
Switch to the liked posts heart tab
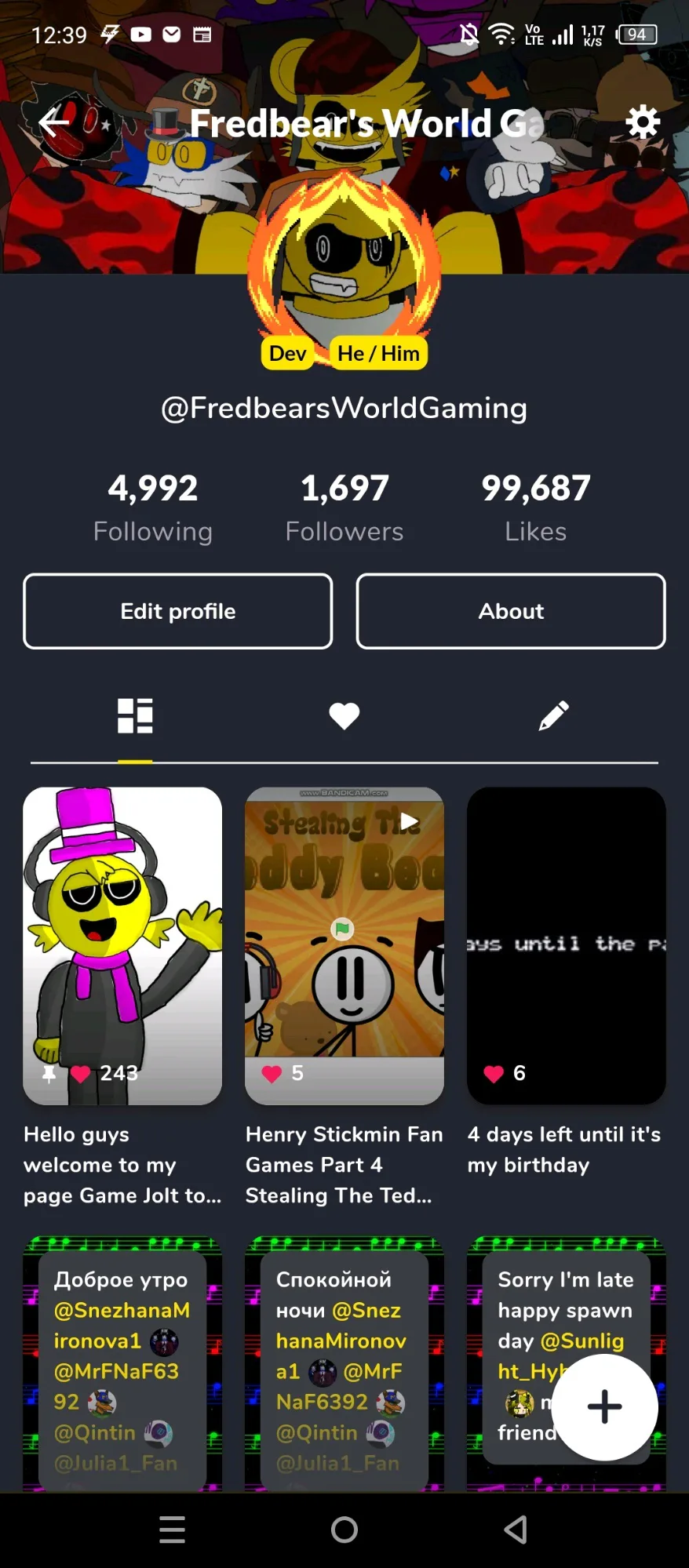click(344, 715)
